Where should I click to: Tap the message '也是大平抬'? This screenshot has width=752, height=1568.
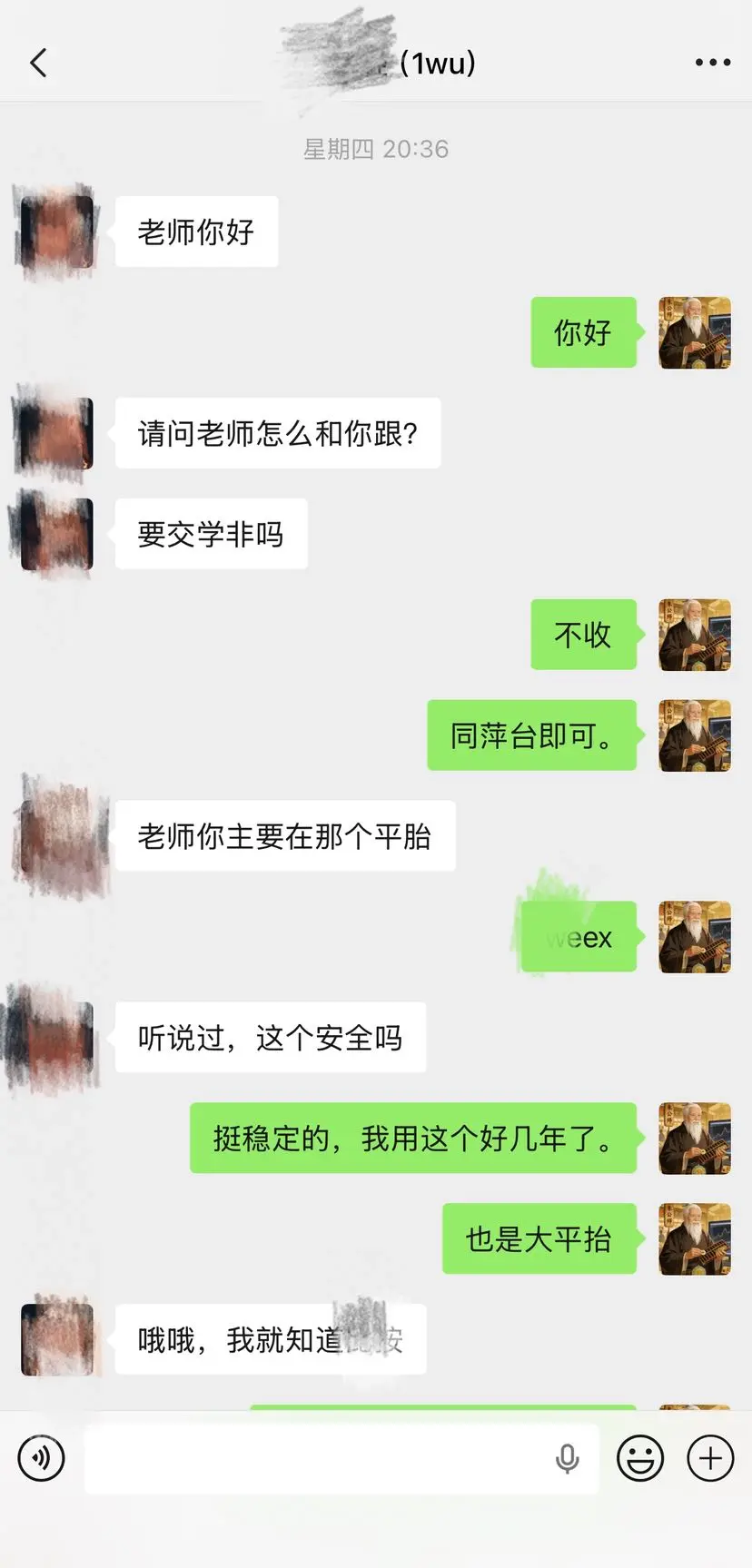[x=539, y=1238]
